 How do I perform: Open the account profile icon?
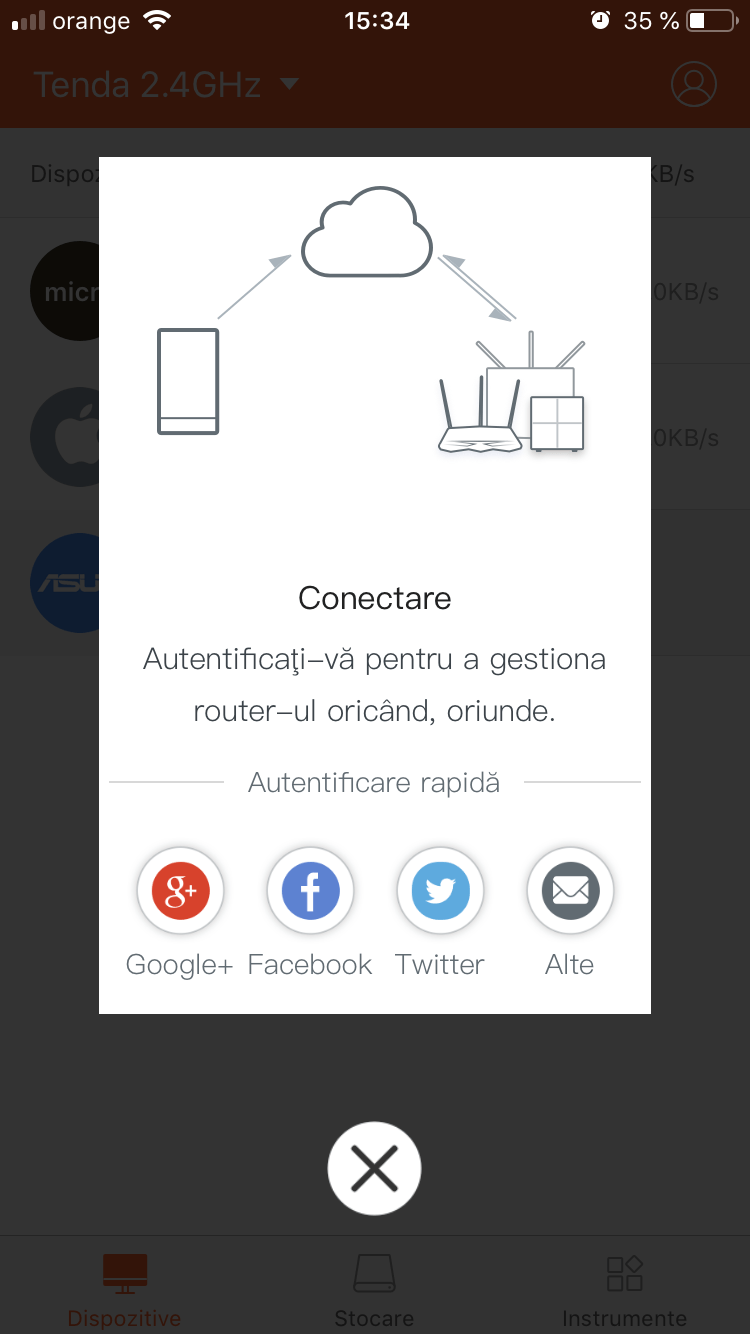(x=693, y=85)
